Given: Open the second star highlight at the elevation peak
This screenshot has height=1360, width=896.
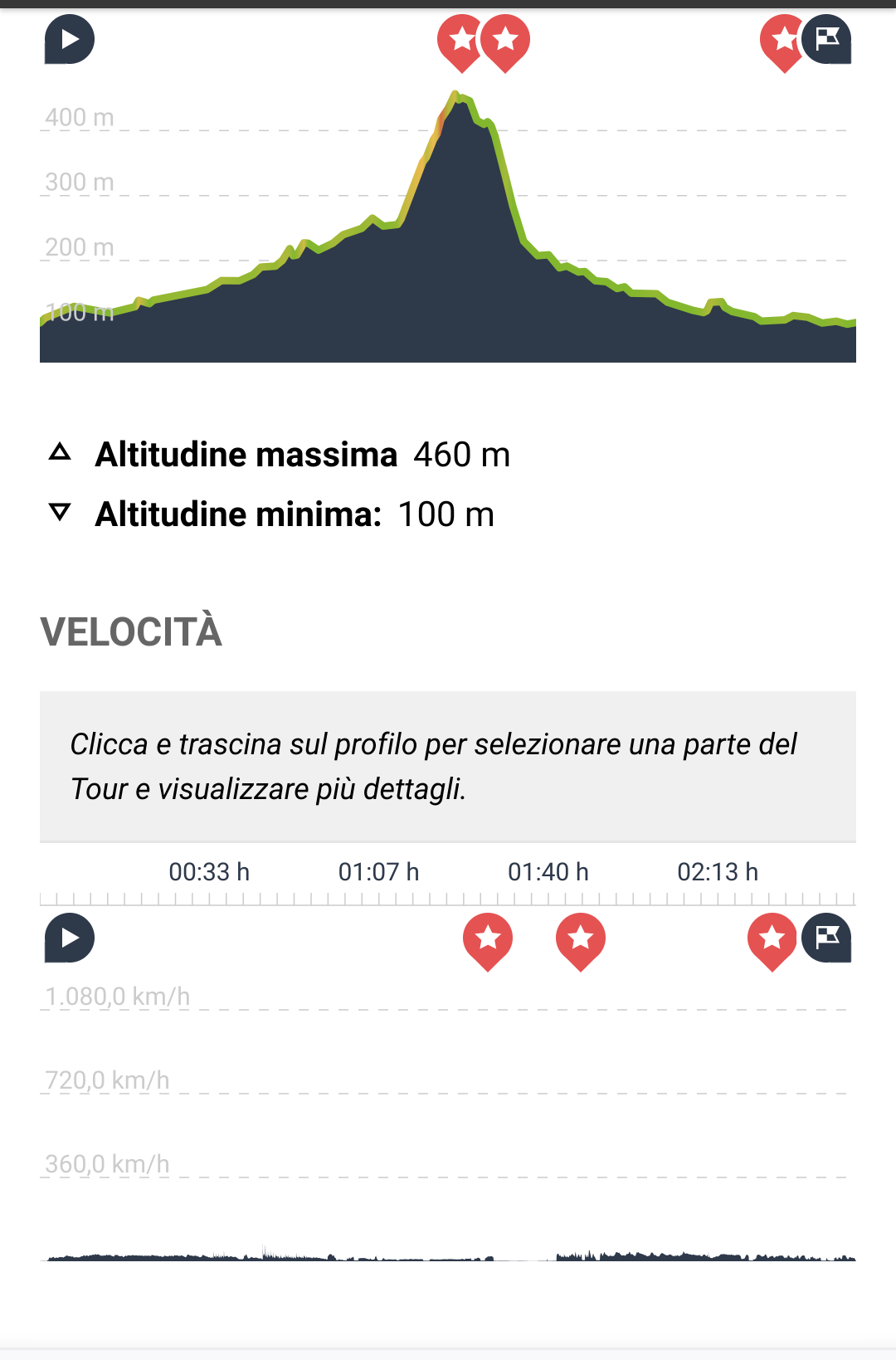Looking at the screenshot, I should (507, 39).
